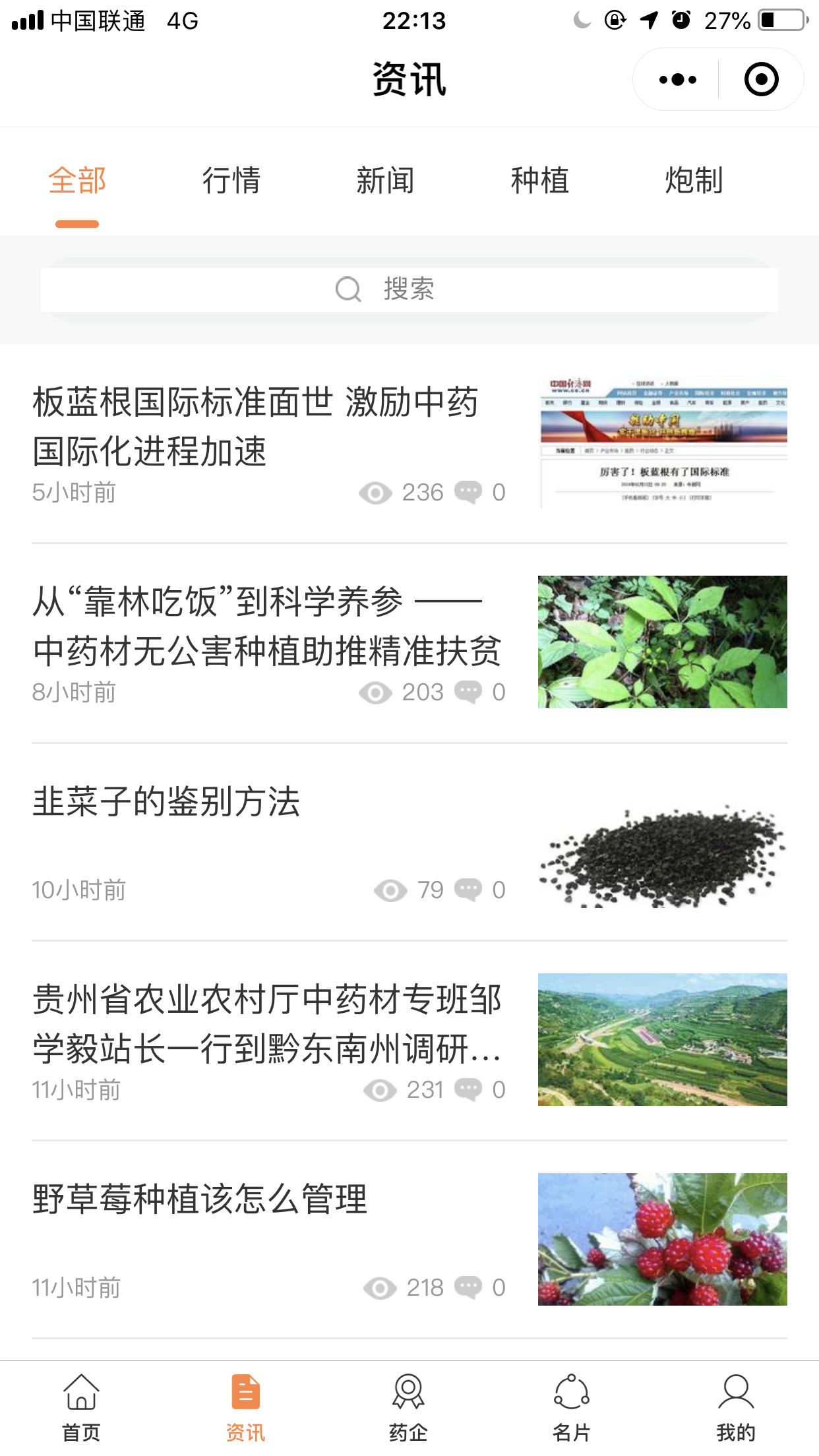Switch to the 行情 tab
819x1456 pixels.
tap(231, 181)
